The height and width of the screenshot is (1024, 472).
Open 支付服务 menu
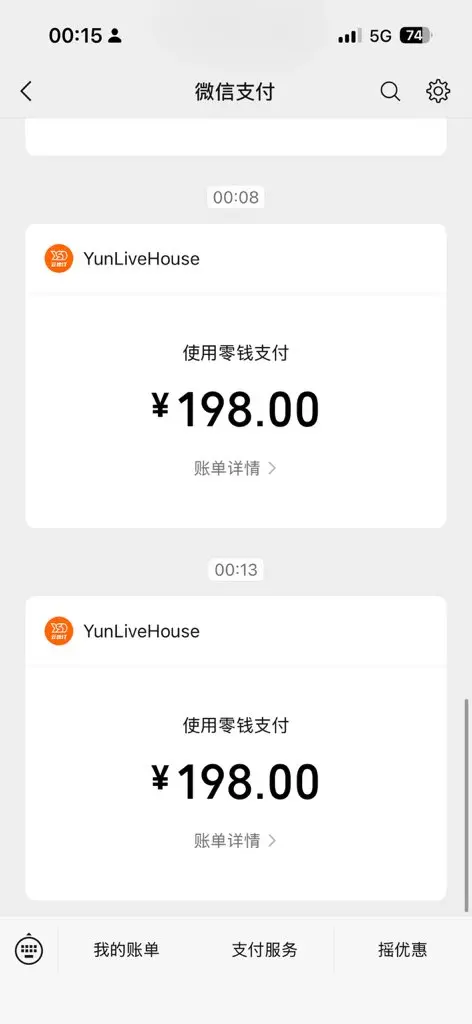point(264,950)
